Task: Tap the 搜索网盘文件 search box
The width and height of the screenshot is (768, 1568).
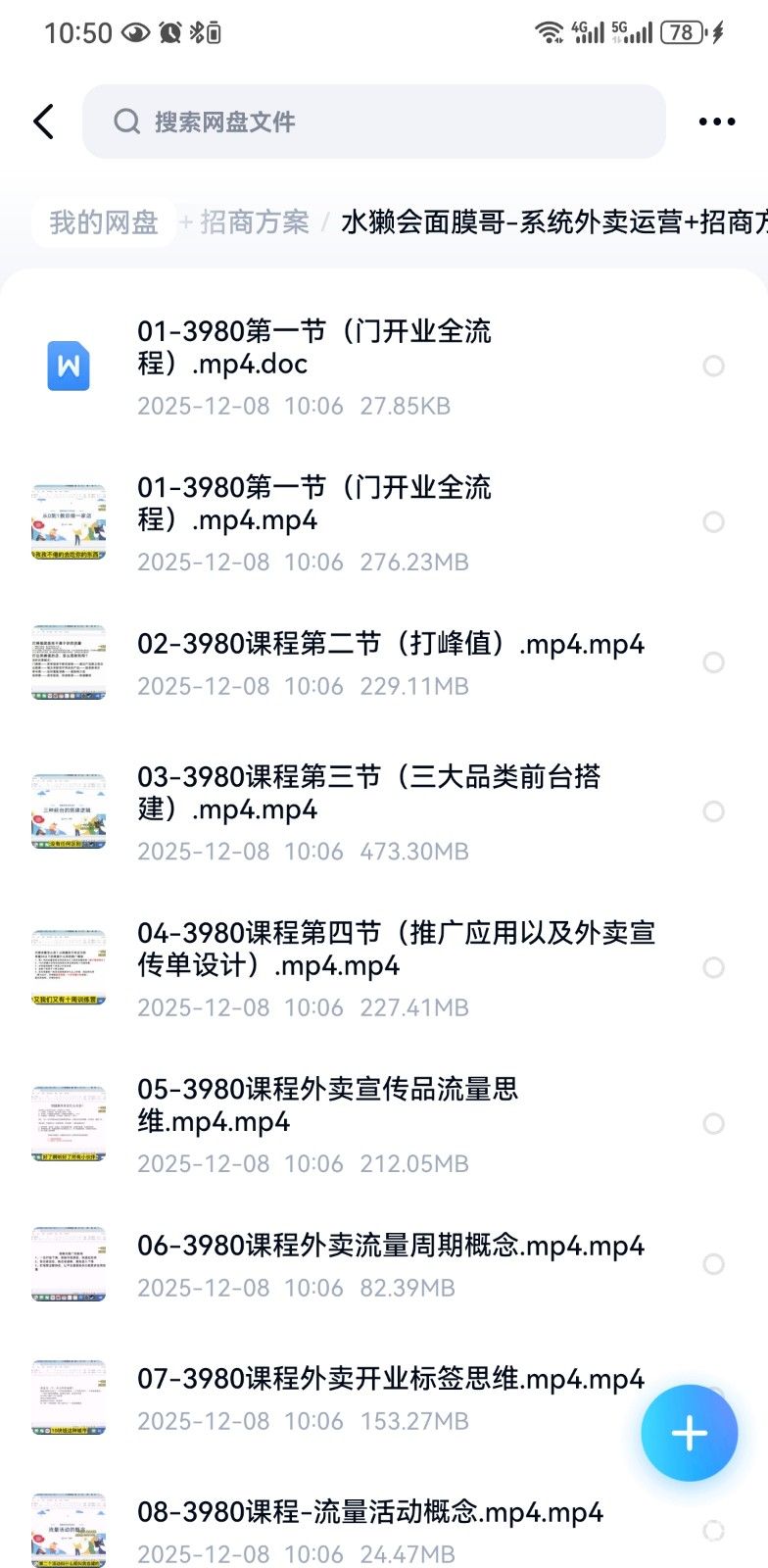Action: click(x=372, y=122)
